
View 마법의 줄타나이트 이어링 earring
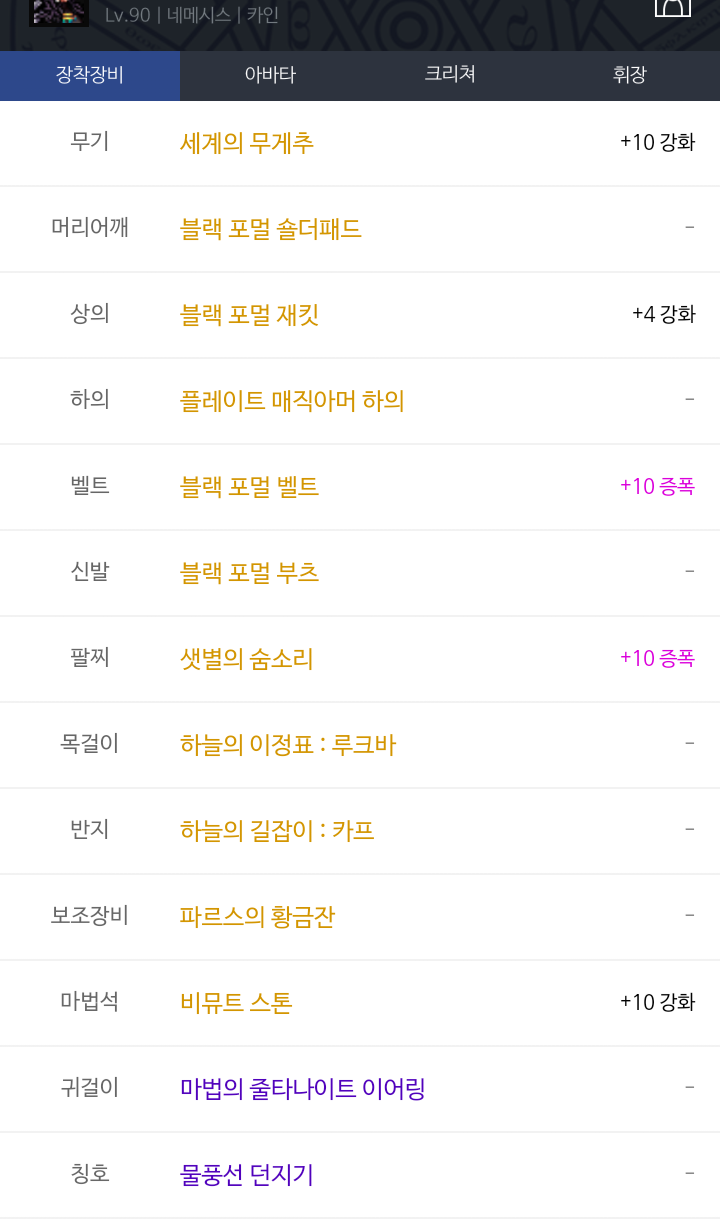click(303, 1089)
